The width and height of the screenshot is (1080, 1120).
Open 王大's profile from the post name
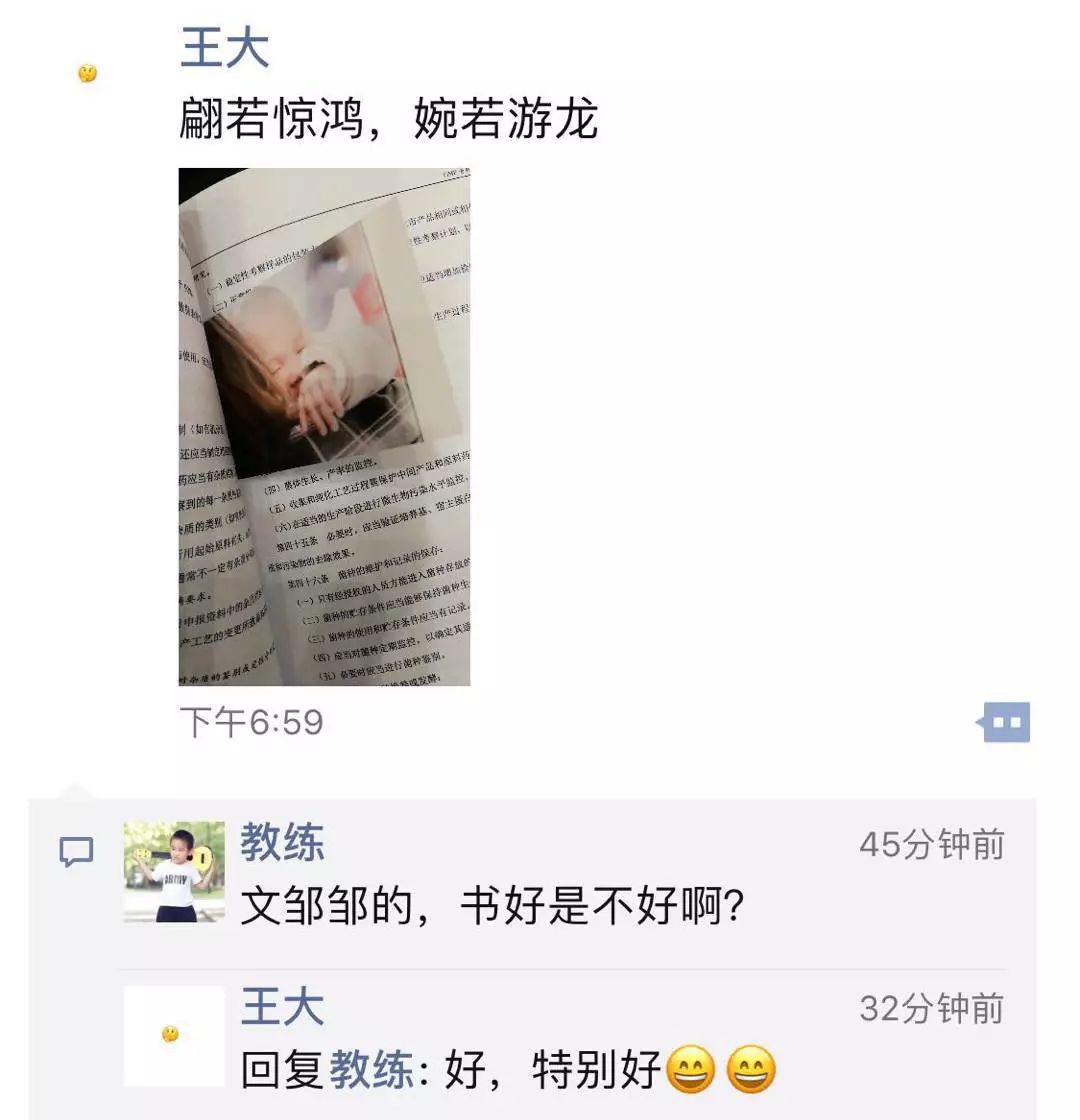tap(224, 48)
